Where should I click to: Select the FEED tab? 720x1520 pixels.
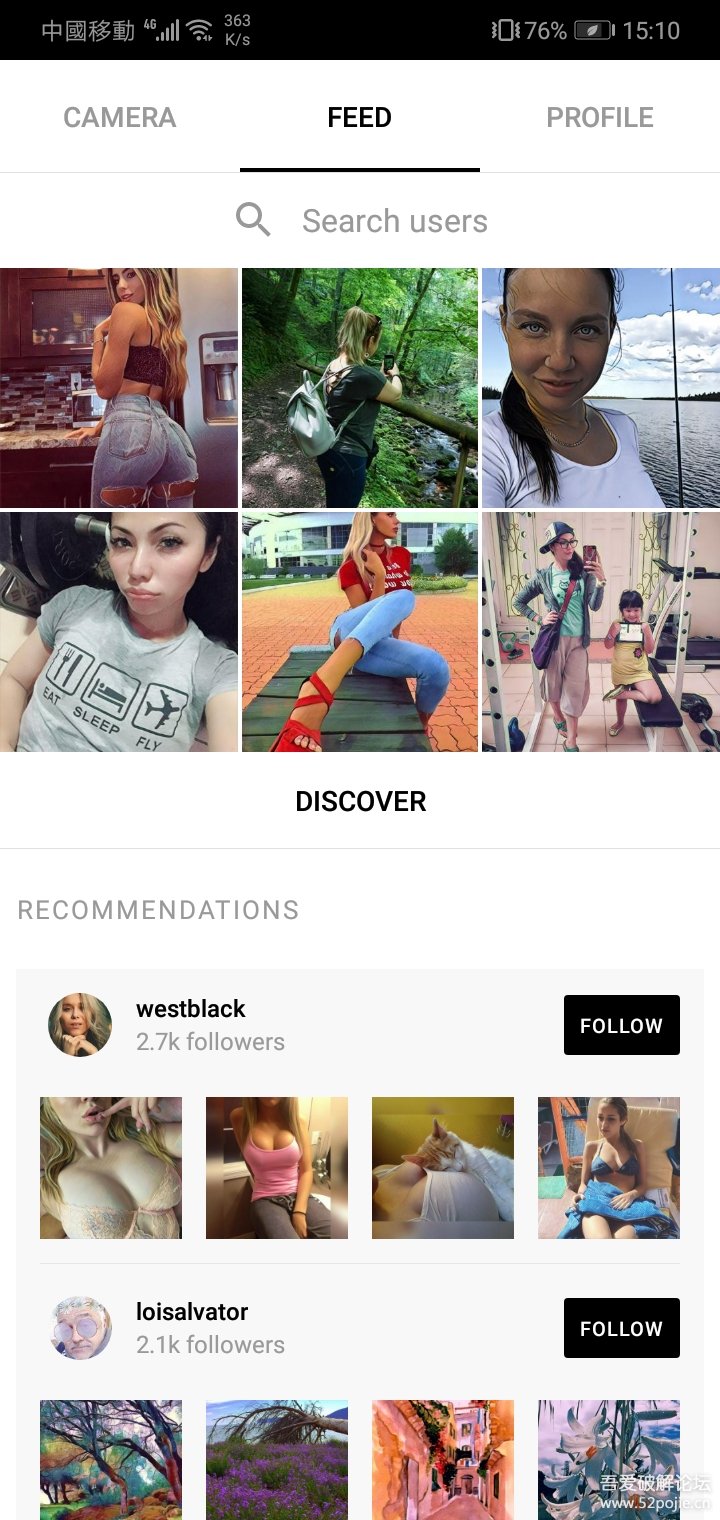point(360,117)
